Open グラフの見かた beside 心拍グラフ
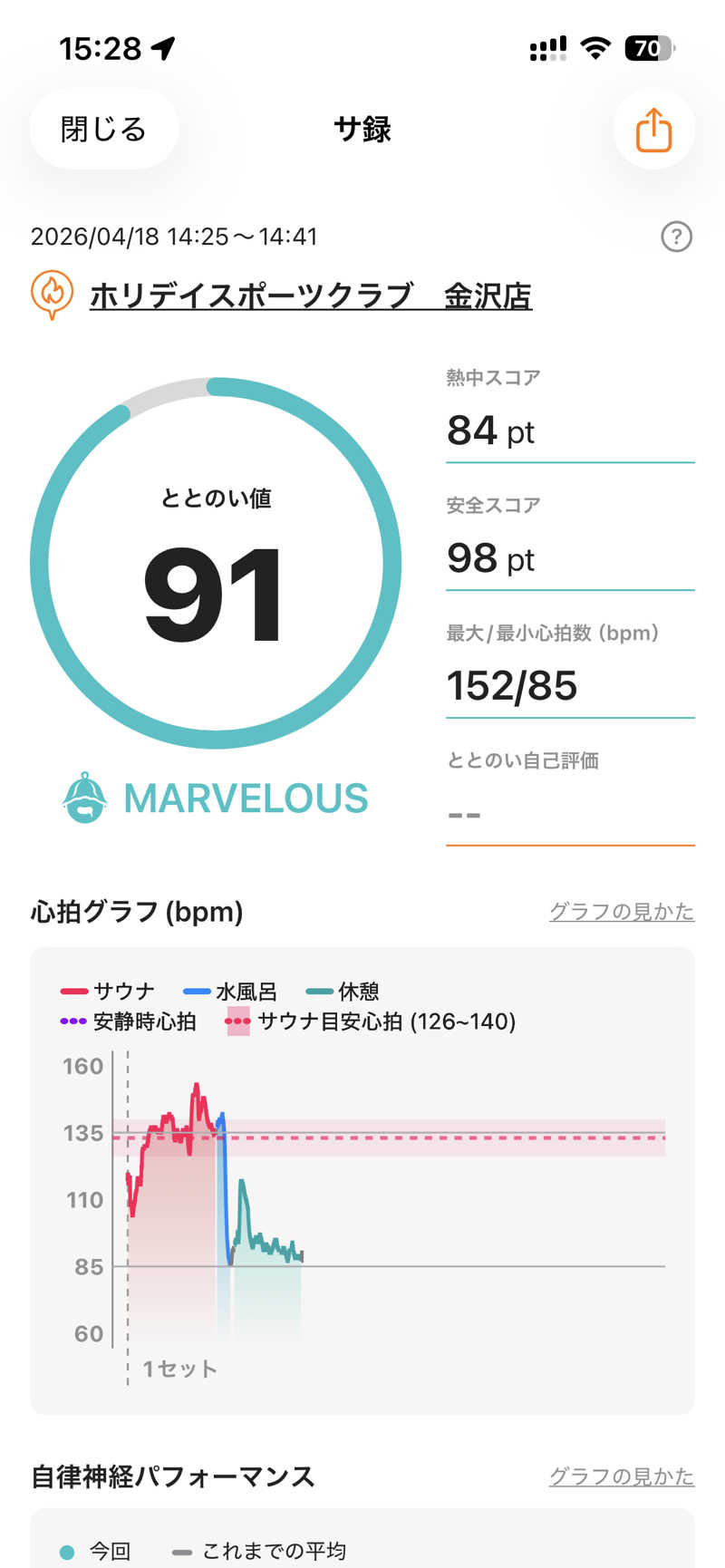The height and width of the screenshot is (1568, 725). [x=622, y=912]
